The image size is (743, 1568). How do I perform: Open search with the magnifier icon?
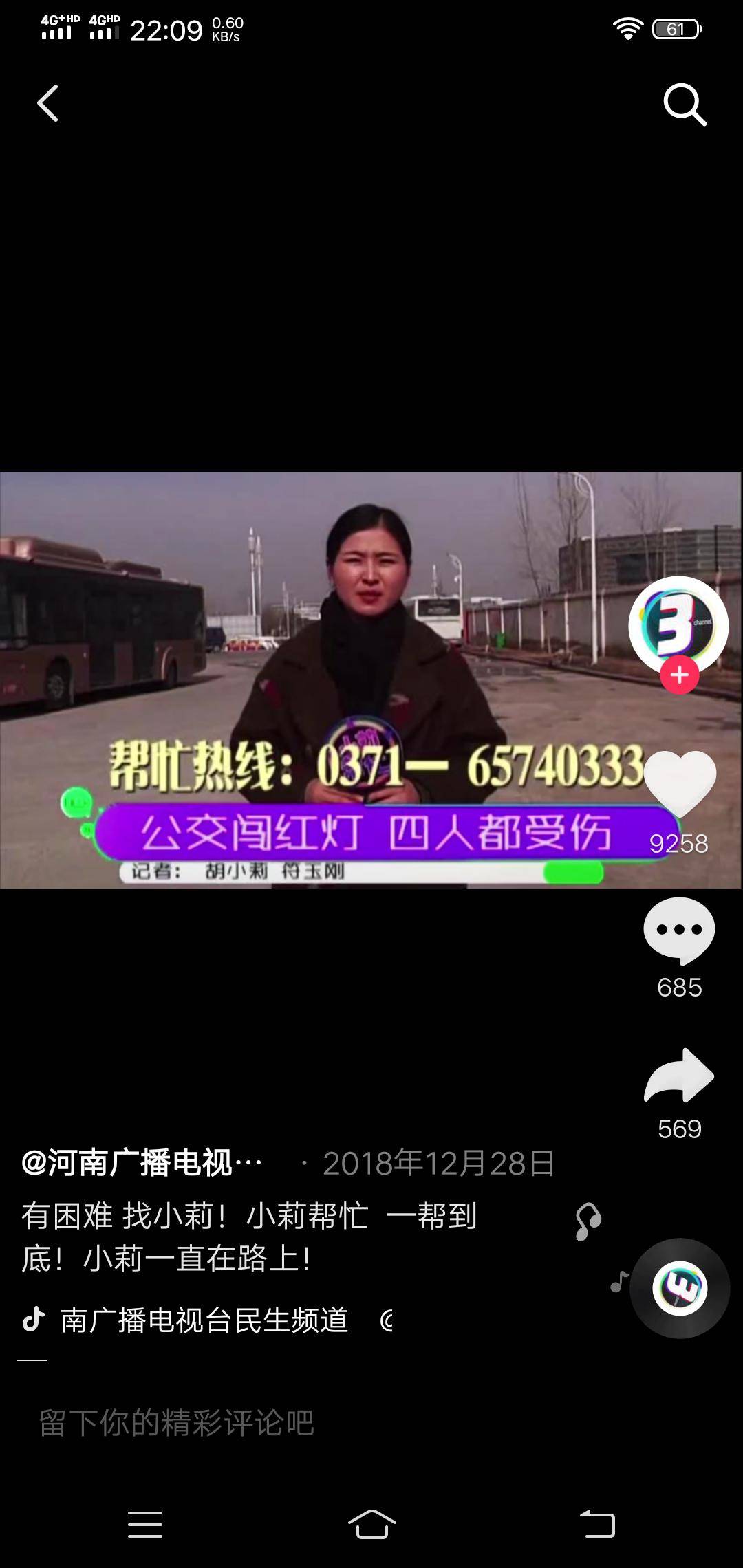pyautogui.click(x=685, y=105)
